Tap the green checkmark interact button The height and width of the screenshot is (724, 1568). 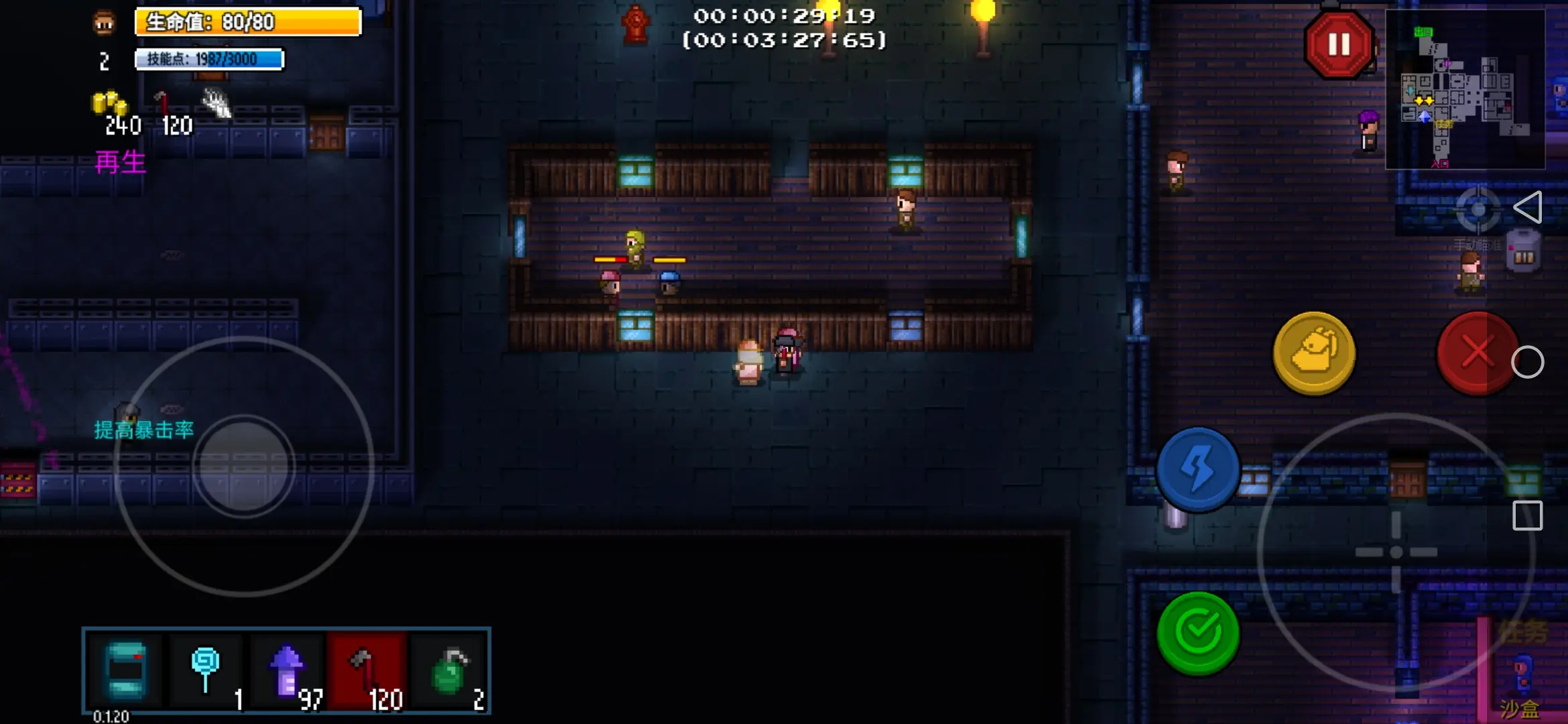(x=1197, y=632)
